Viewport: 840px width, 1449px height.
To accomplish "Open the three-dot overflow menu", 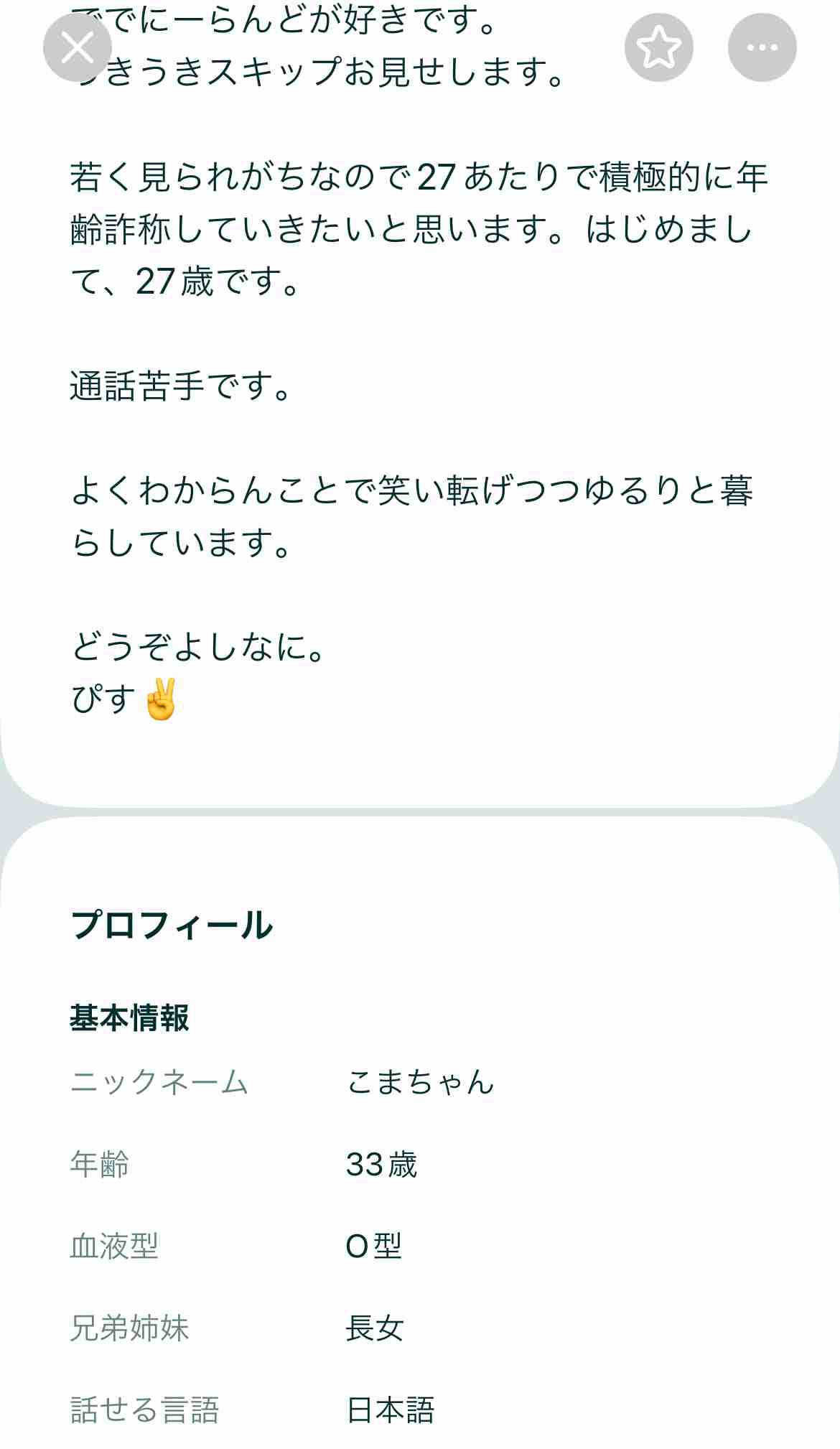I will point(762,47).
